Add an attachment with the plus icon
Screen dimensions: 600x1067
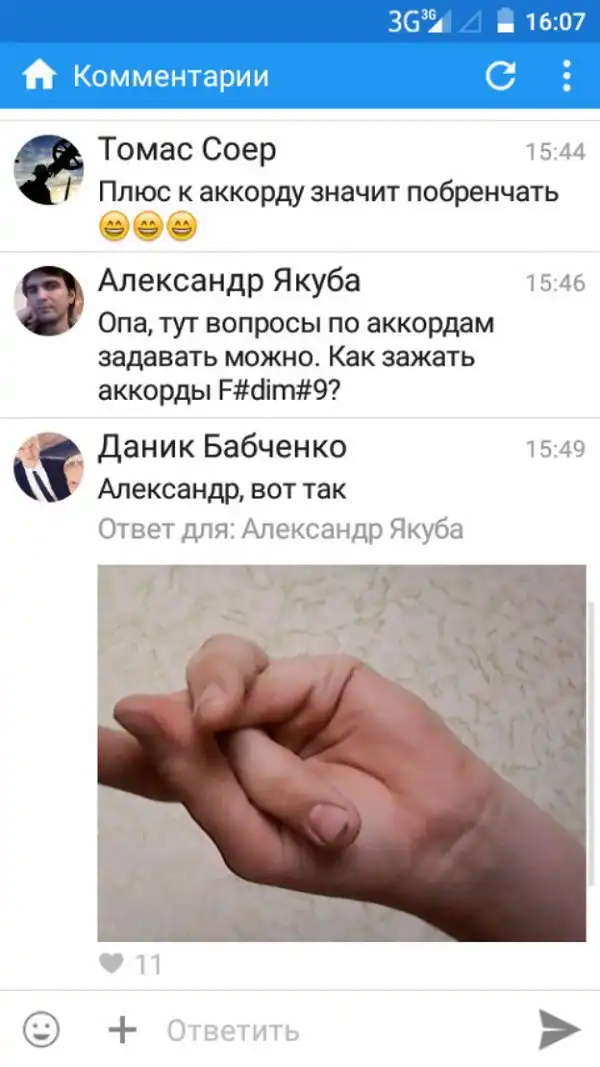pos(122,1029)
